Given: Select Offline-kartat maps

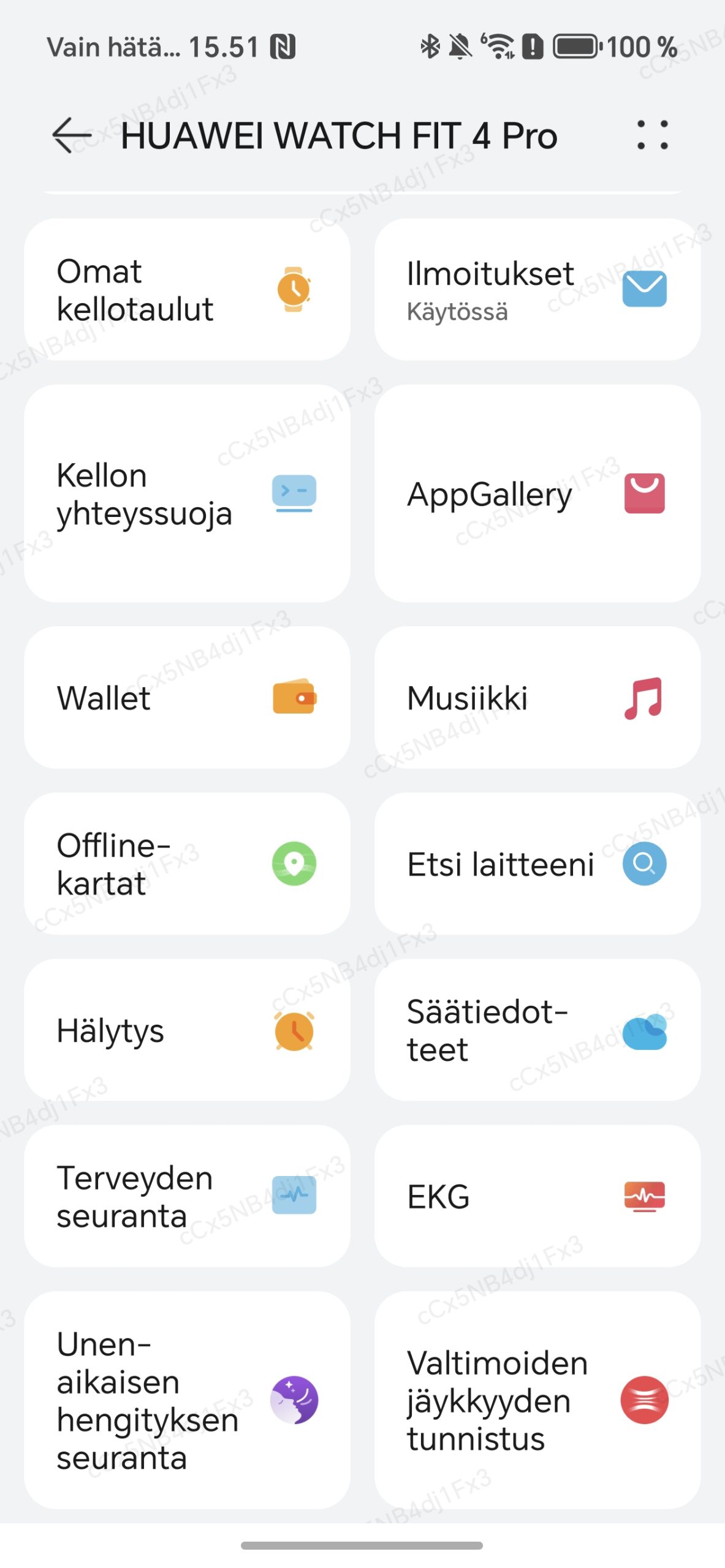Looking at the screenshot, I should (187, 864).
